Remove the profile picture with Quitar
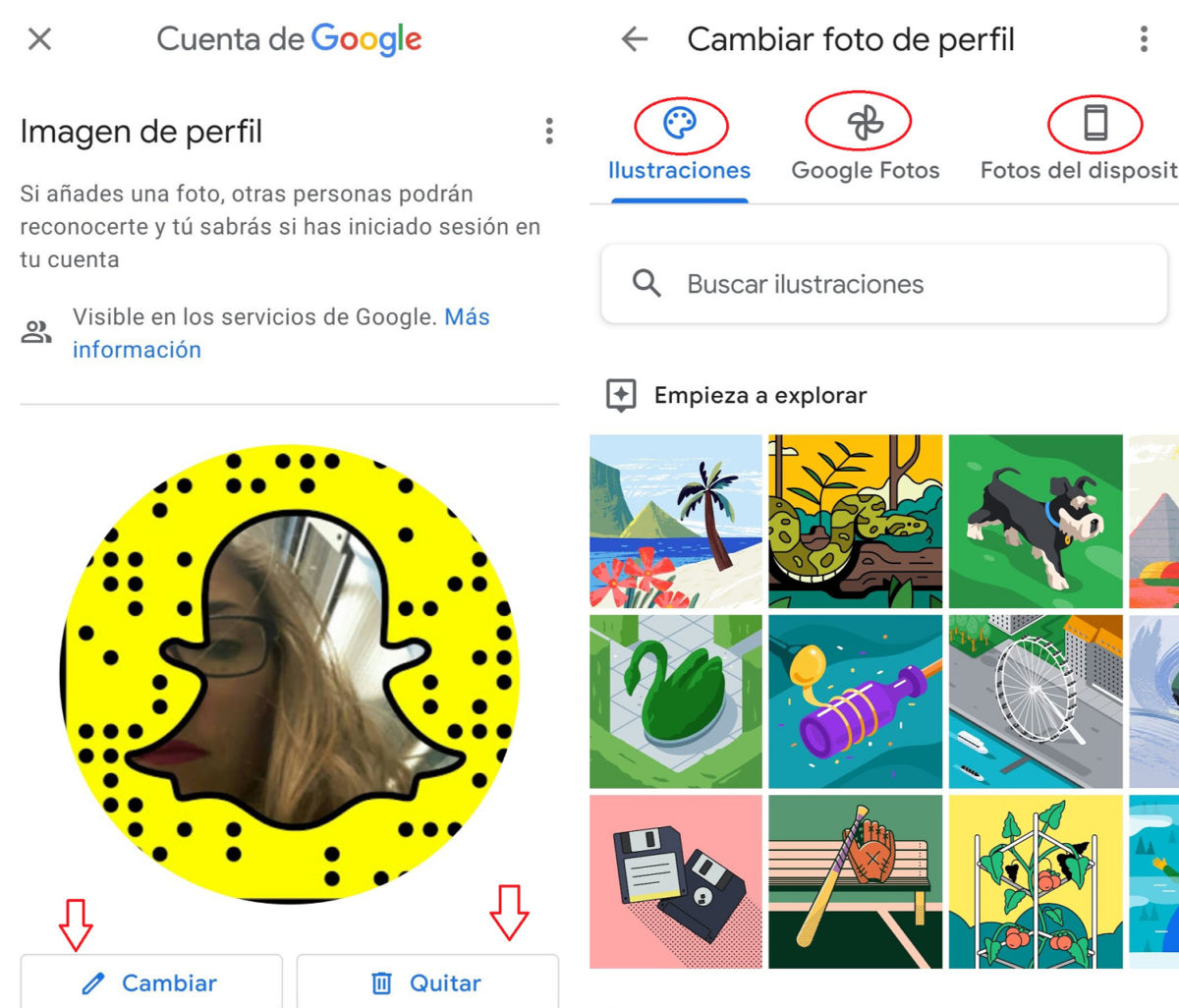Image resolution: width=1179 pixels, height=1008 pixels. [x=427, y=981]
